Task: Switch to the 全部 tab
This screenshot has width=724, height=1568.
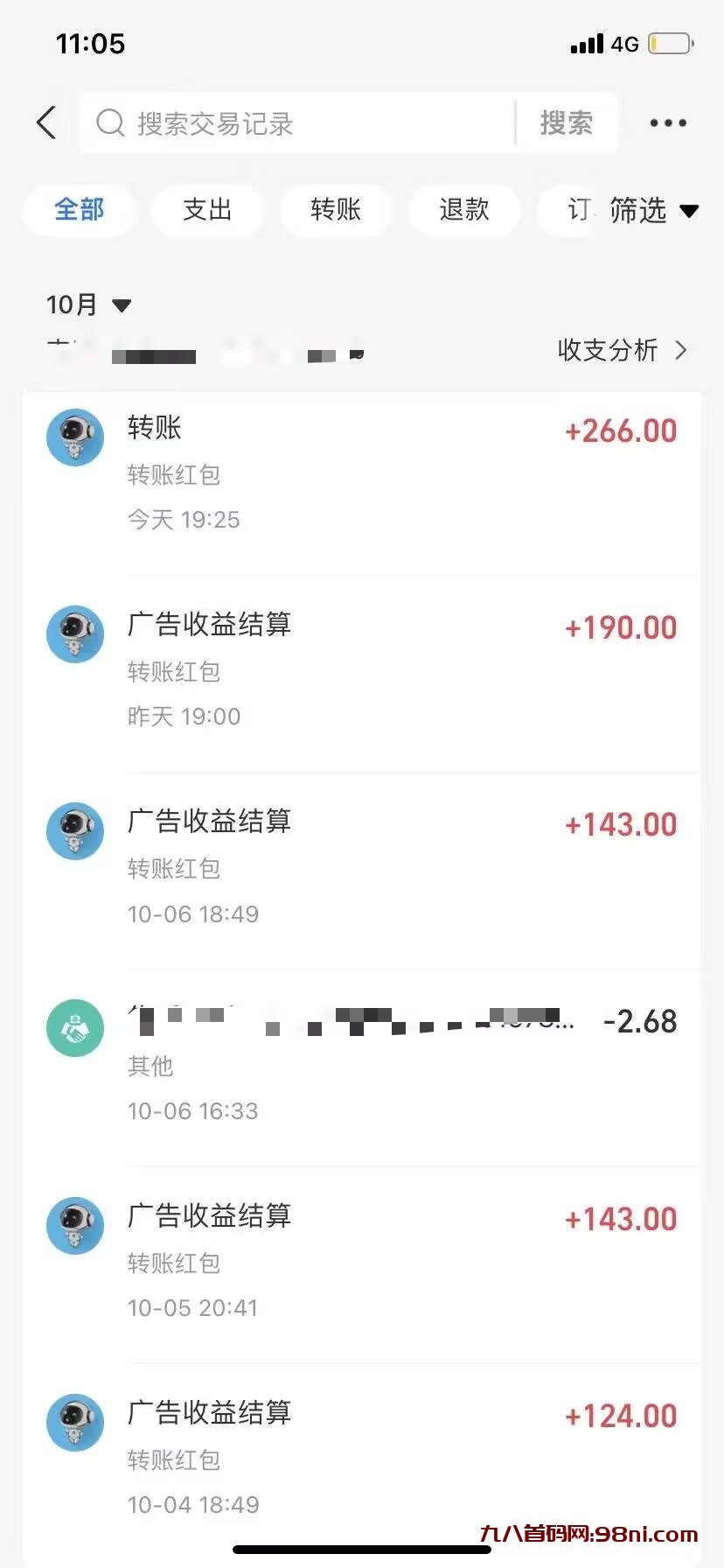Action: click(x=80, y=211)
